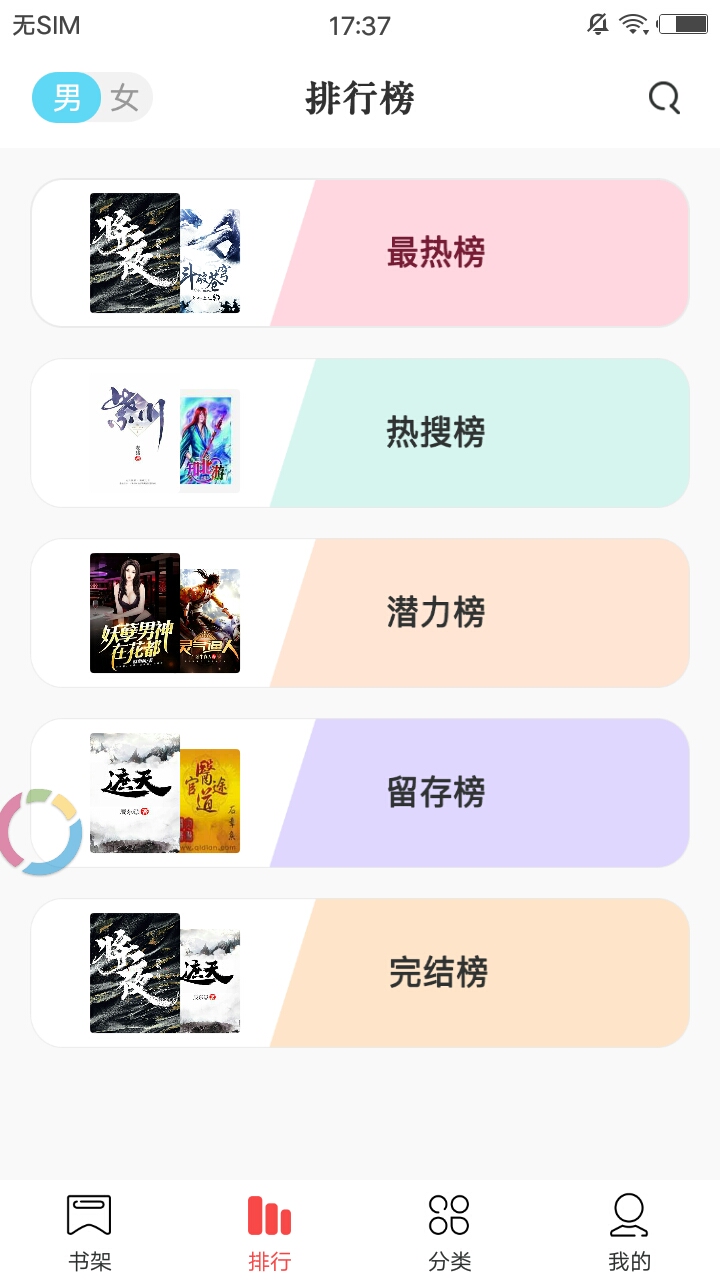This screenshot has height=1280, width=720.
Task: Switch to the 分类 tab
Action: tap(449, 1230)
